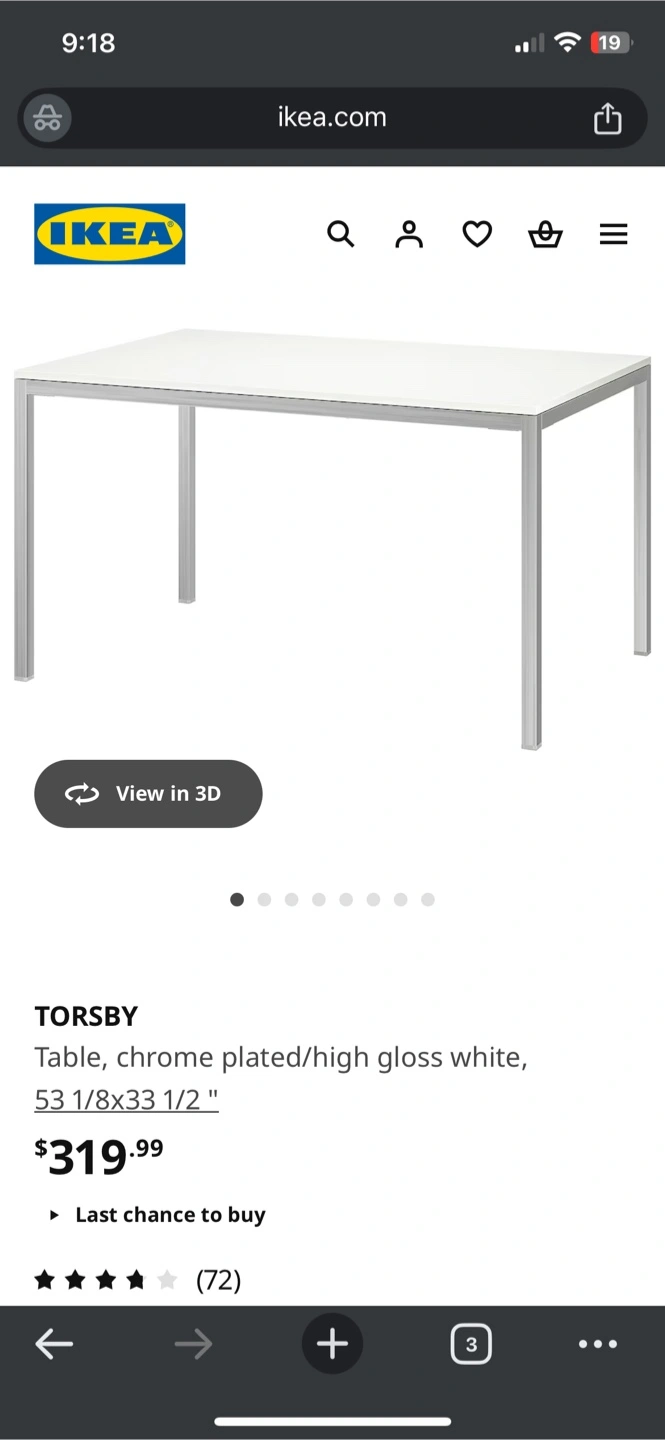665x1440 pixels.
Task: Open the 72 customer reviews
Action: point(138,1280)
